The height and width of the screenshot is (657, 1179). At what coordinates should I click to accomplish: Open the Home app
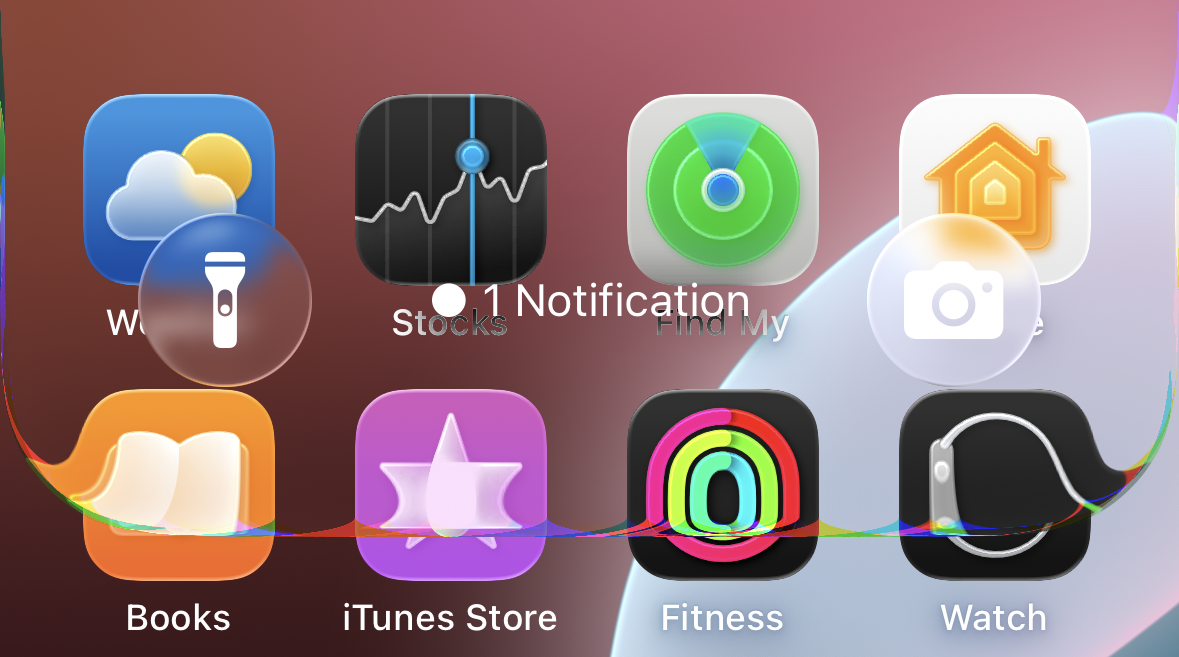994,160
